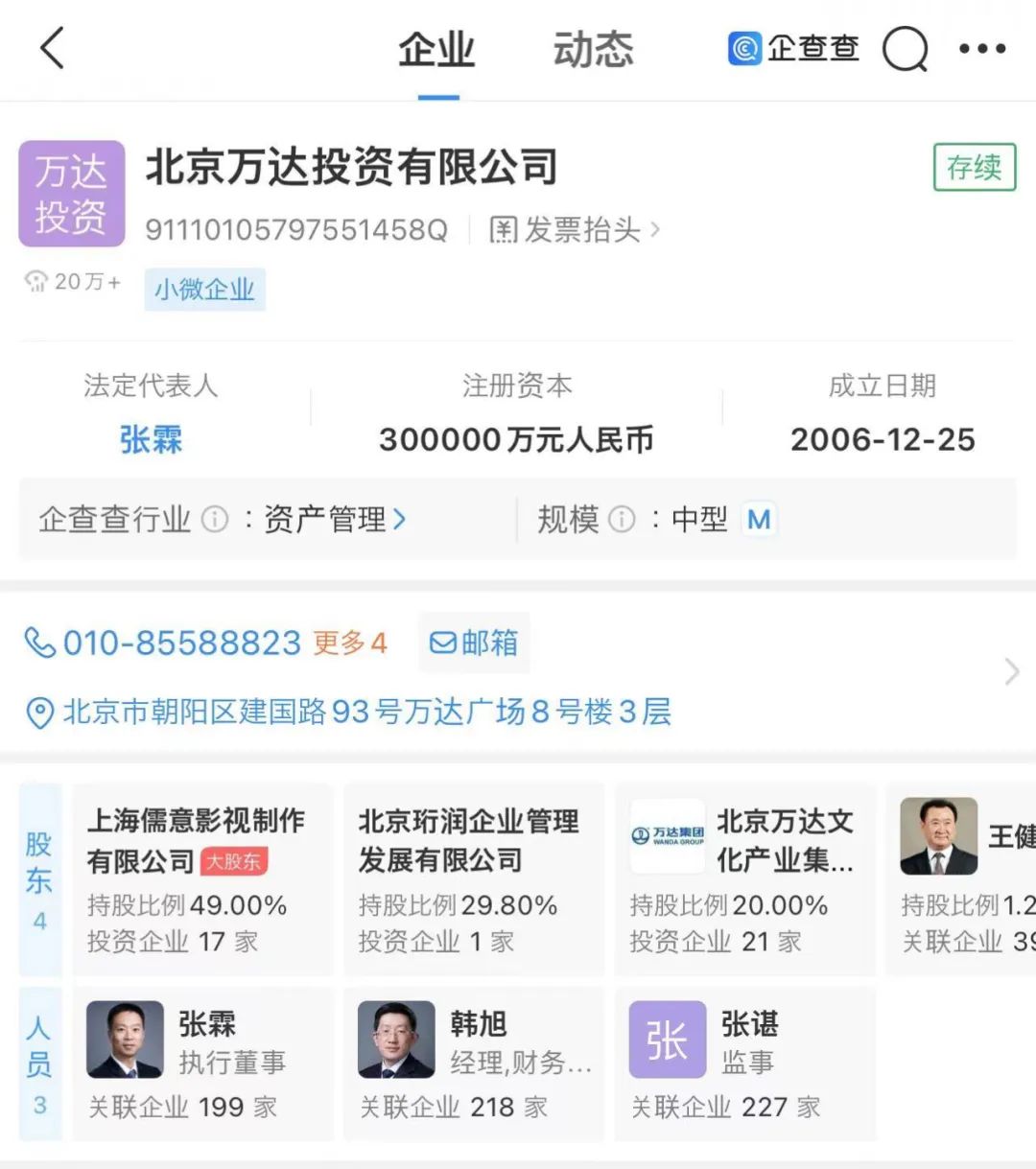This screenshot has width=1036, height=1169.
Task: Open the search magnifier icon
Action: coord(905,49)
